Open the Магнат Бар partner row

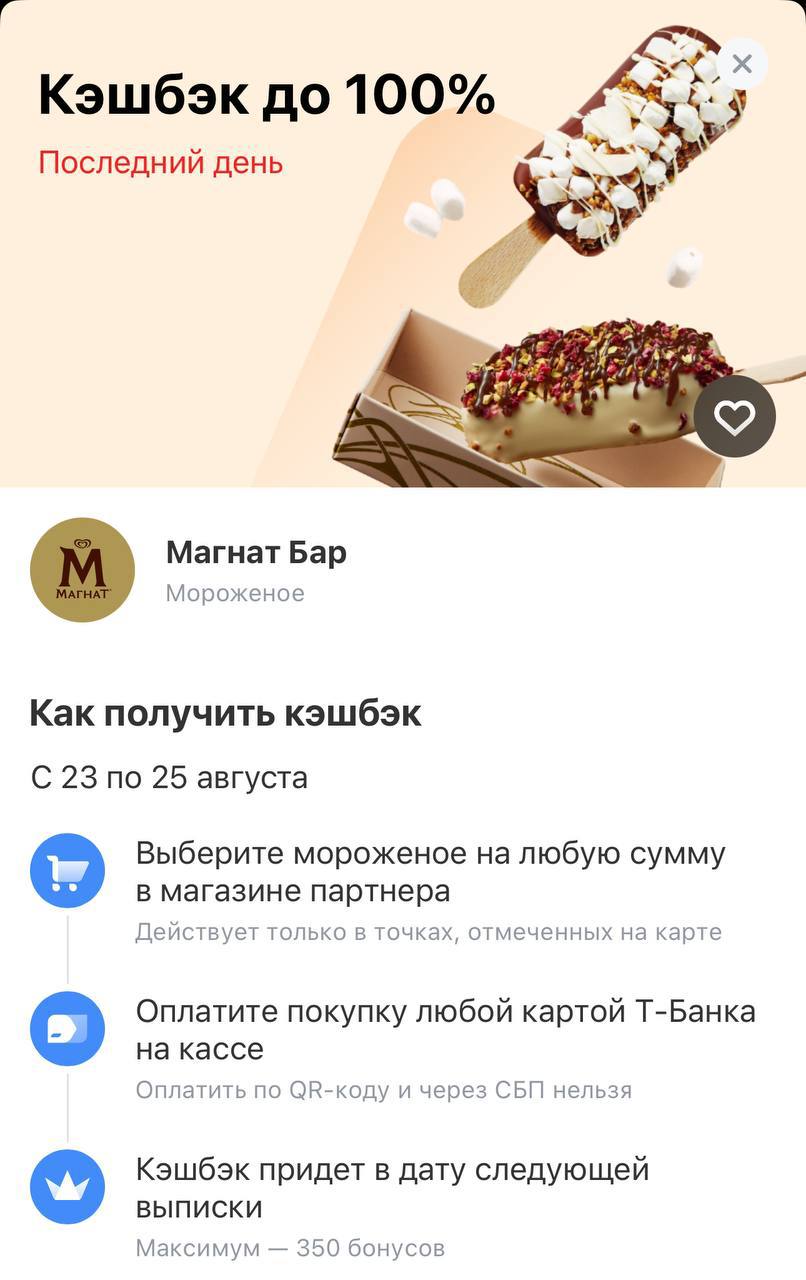(256, 570)
